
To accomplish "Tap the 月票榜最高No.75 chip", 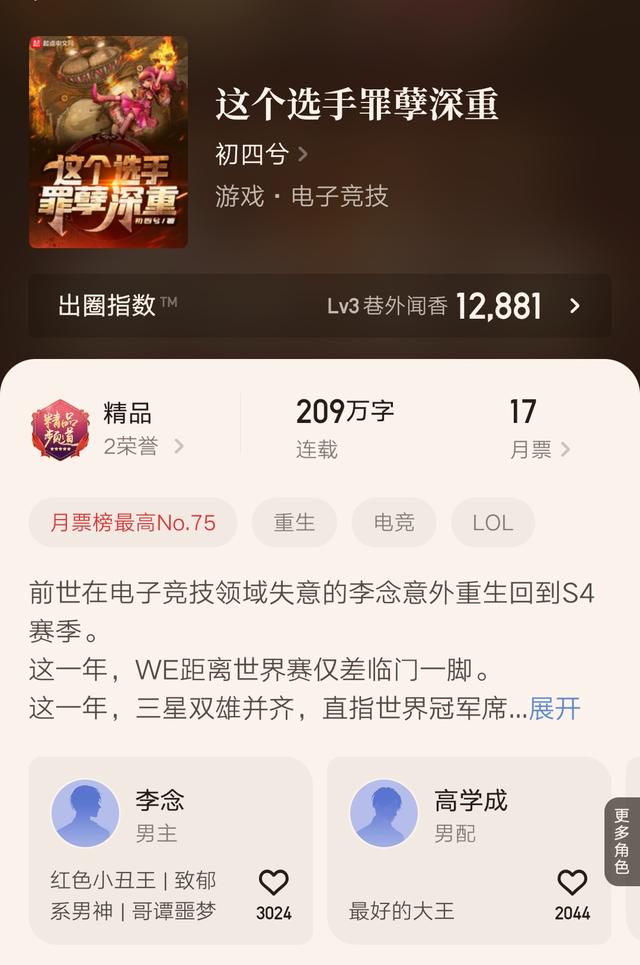I will (133, 522).
